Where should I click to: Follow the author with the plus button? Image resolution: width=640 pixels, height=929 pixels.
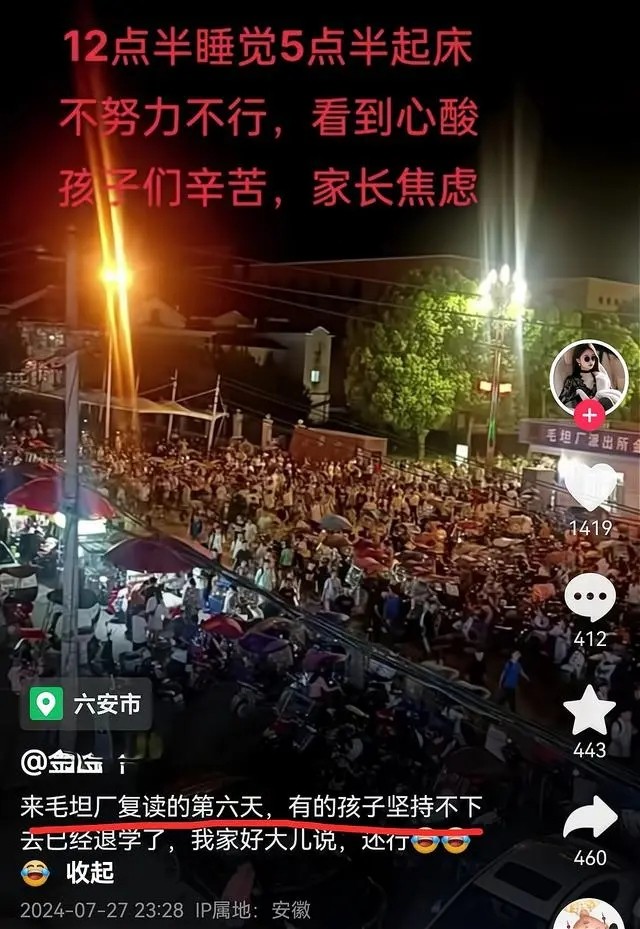[589, 416]
